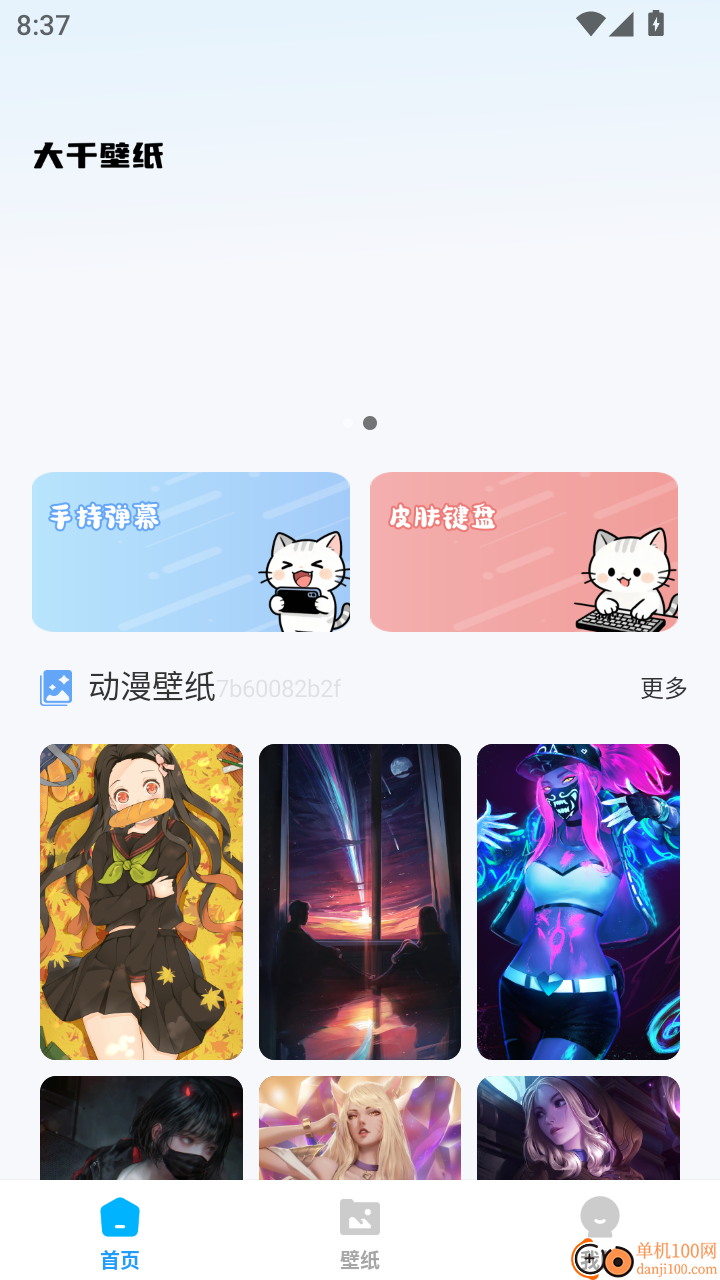720x1280 pixels.
Task: Open the Nezuko wallpaper thumbnail
Action: point(141,900)
